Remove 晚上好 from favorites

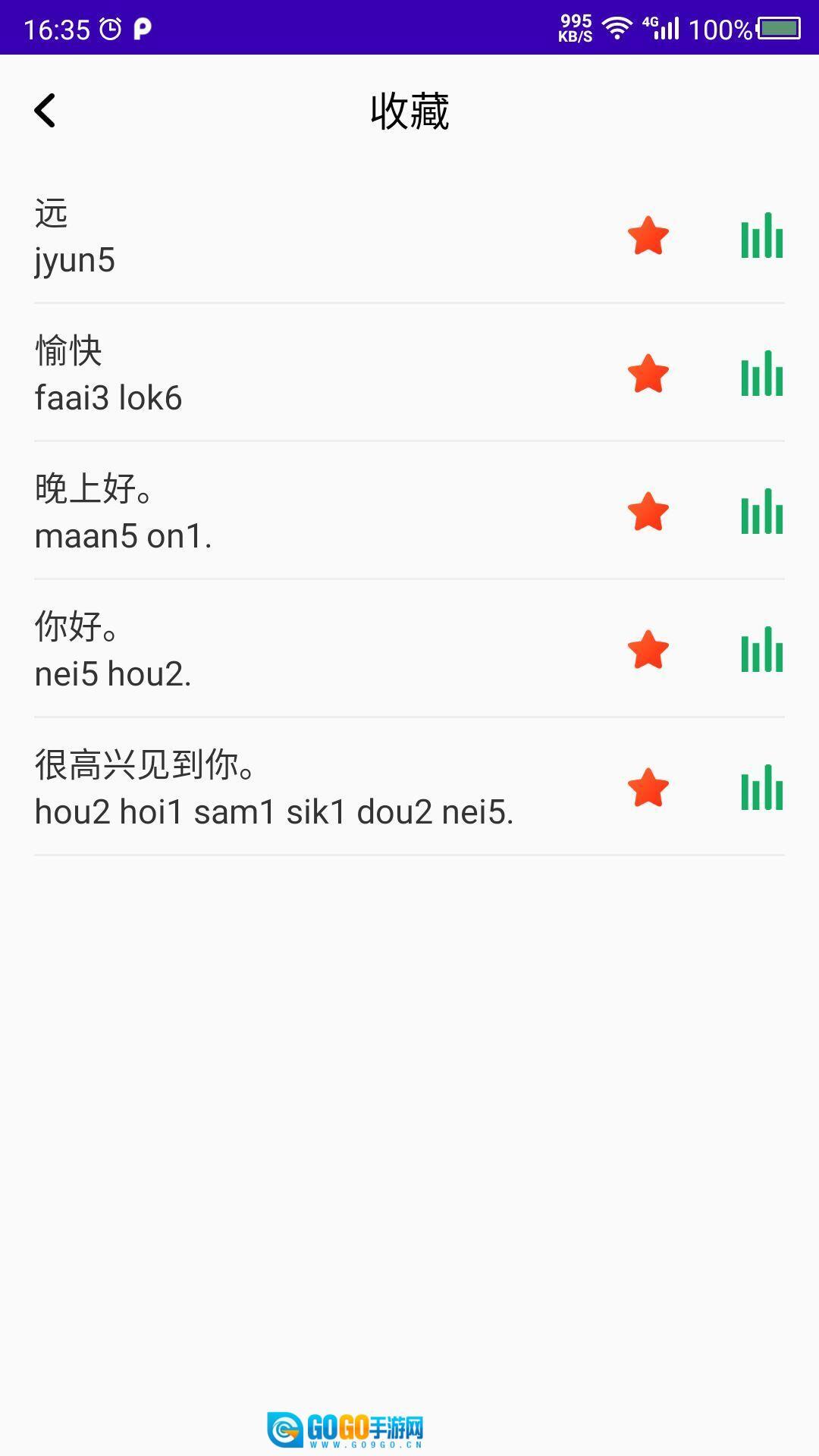[x=648, y=512]
